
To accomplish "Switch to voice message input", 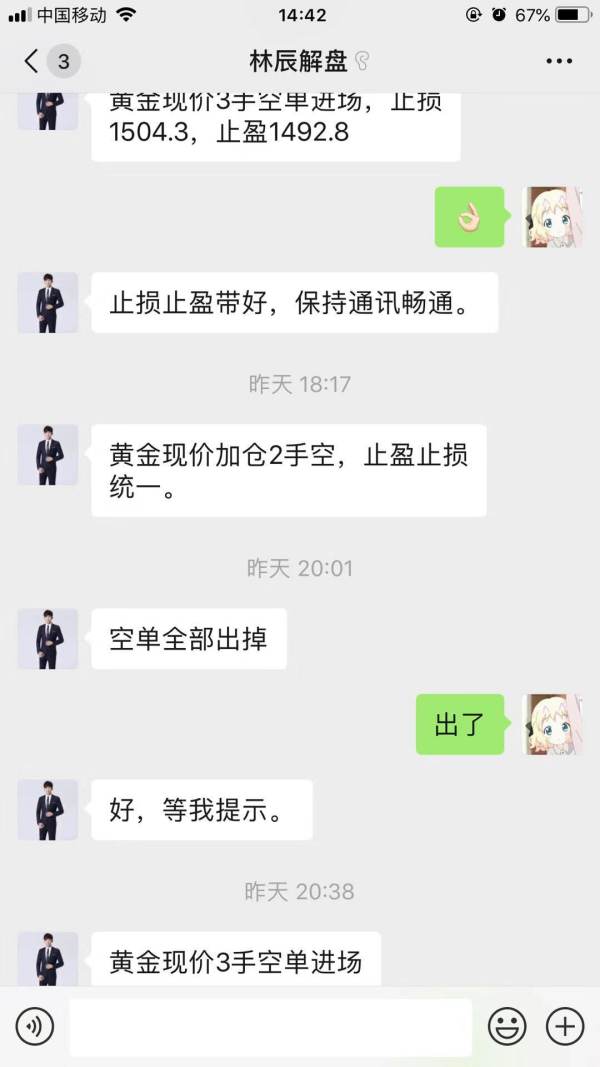I will (34, 1027).
